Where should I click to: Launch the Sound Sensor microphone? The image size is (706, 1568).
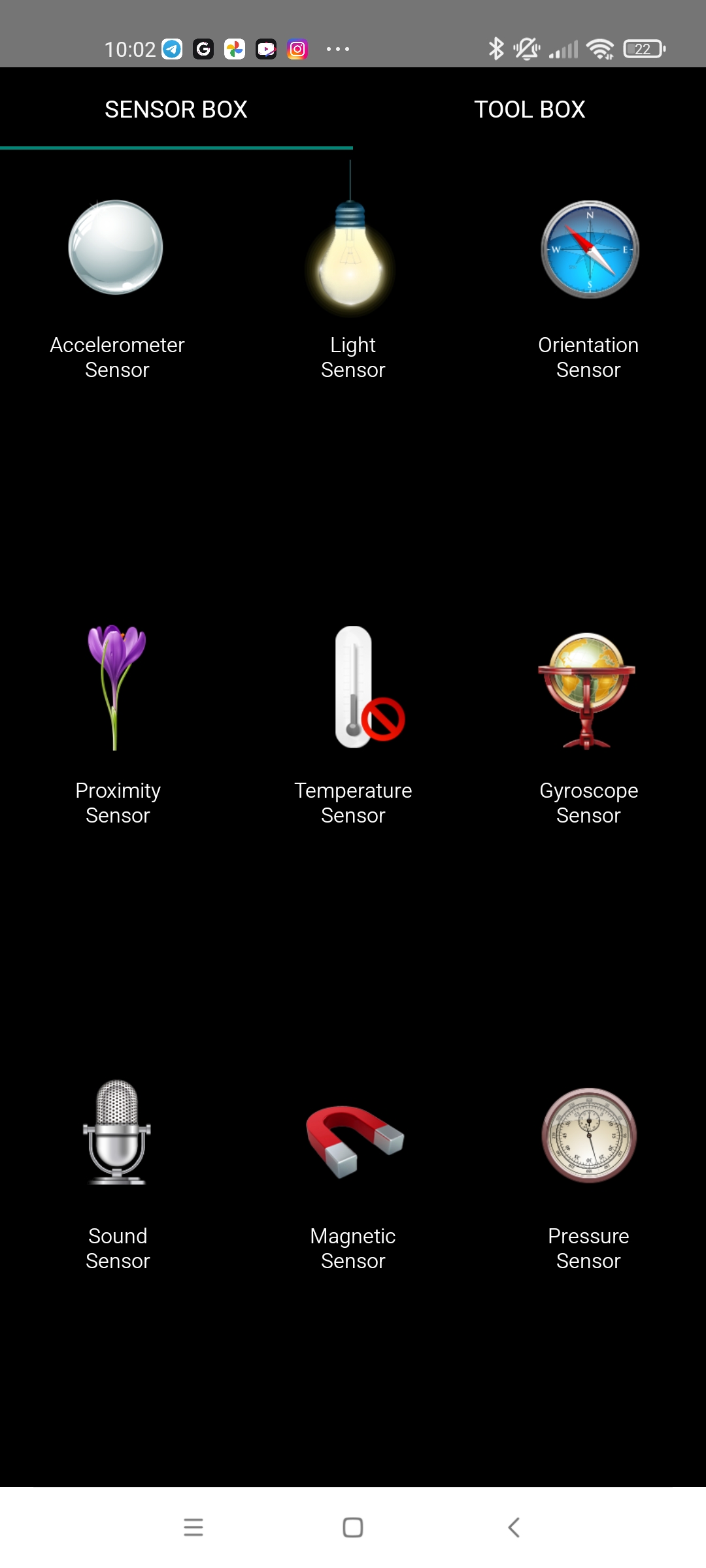click(x=117, y=1132)
